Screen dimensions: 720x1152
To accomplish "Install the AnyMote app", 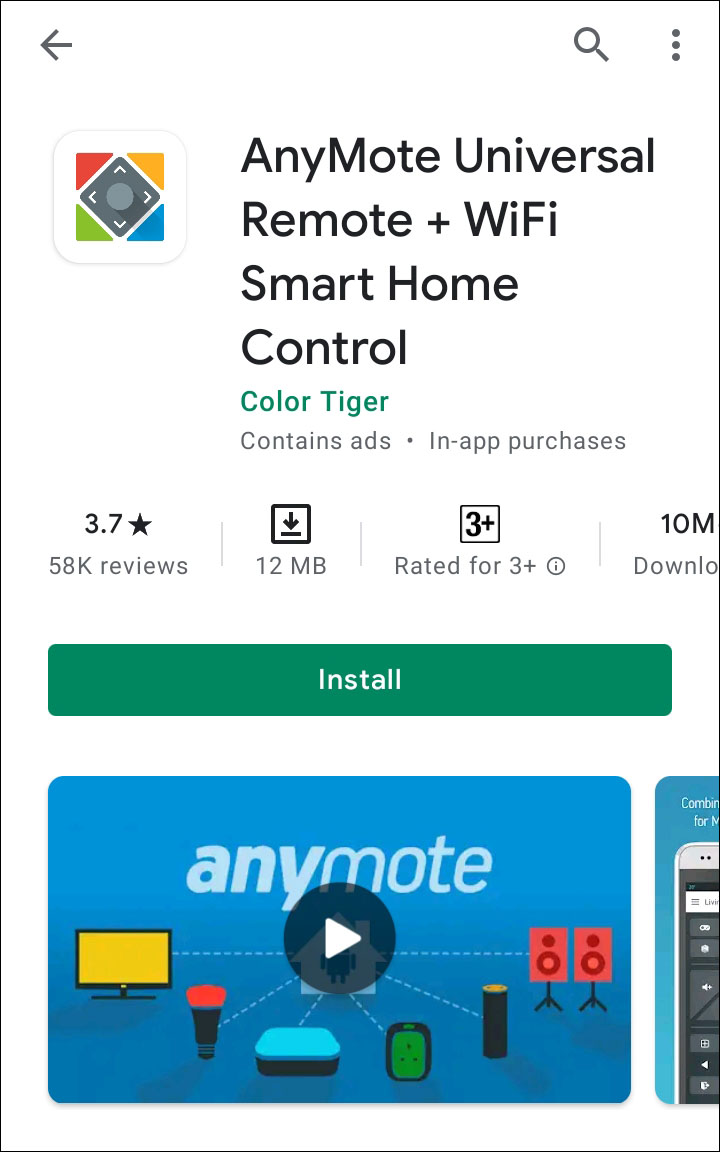I will point(359,680).
